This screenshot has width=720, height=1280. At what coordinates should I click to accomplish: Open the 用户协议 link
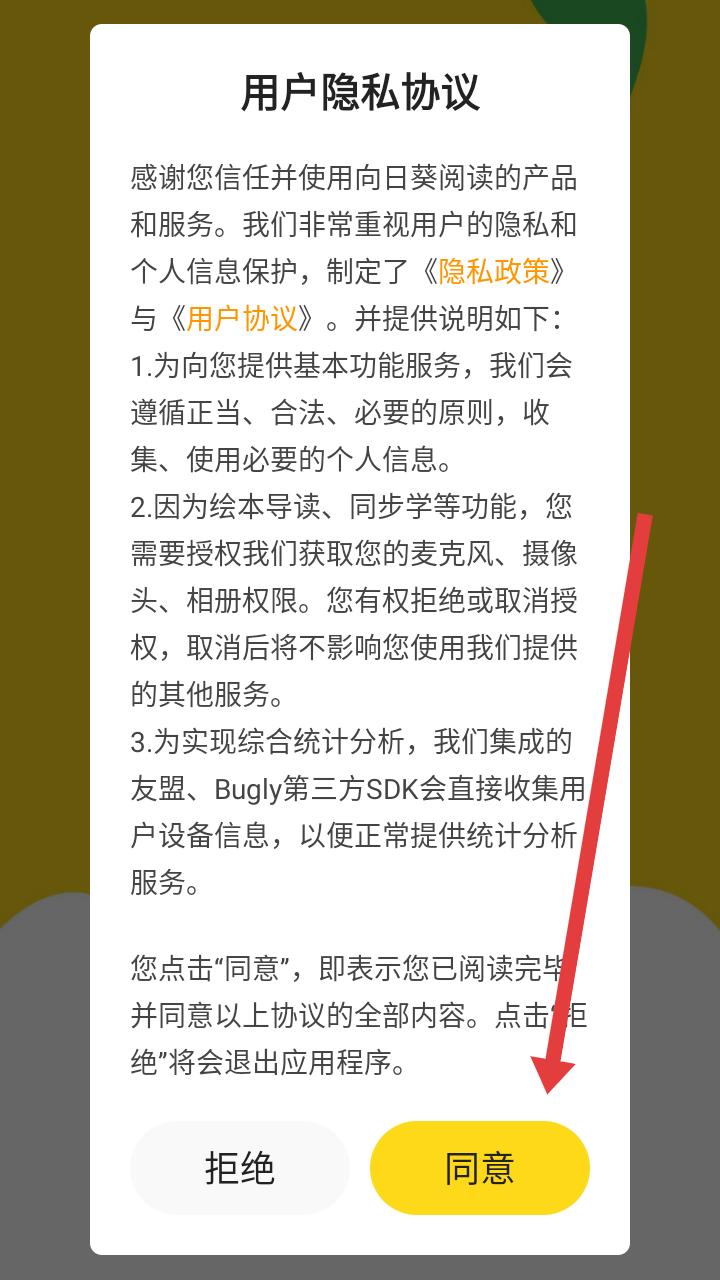(242, 318)
